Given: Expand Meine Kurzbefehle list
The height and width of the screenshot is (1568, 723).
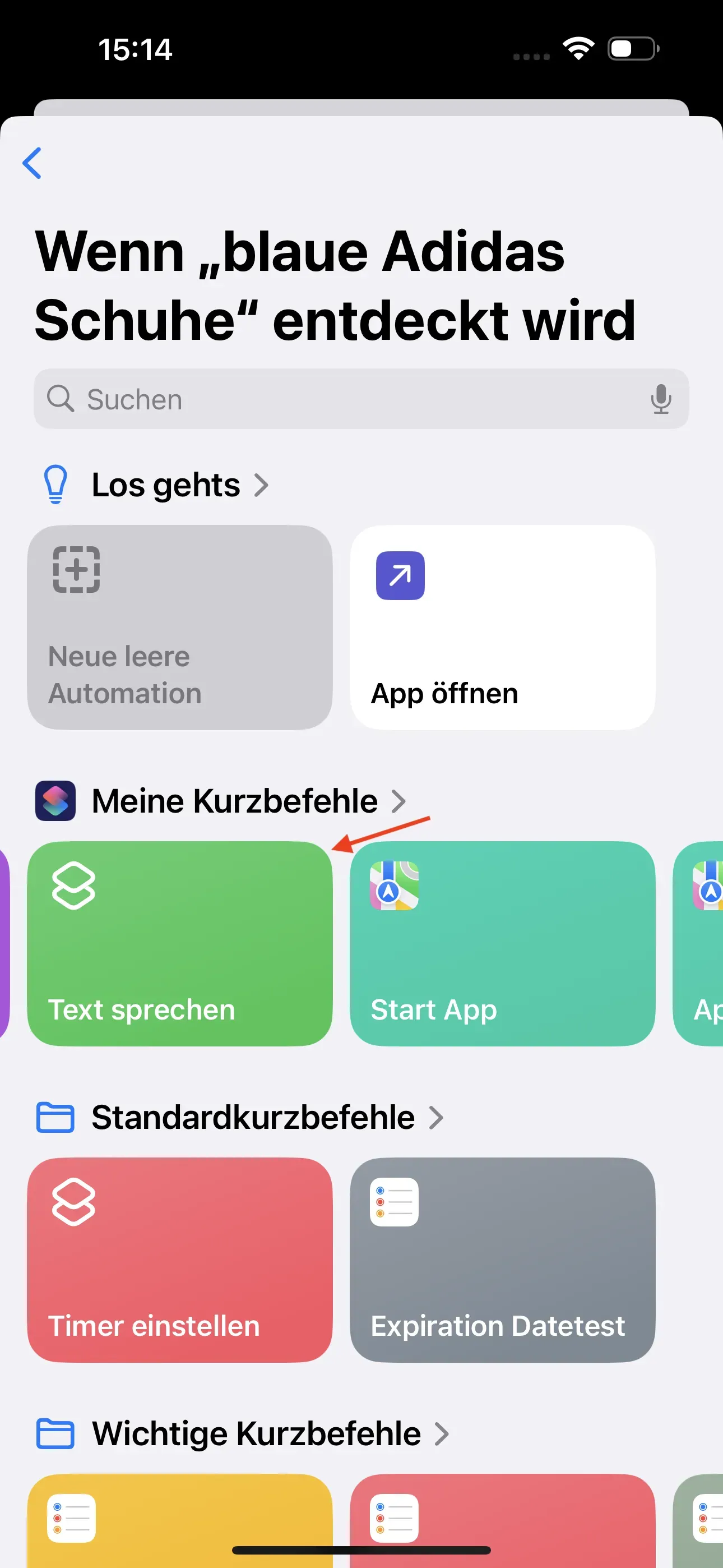Looking at the screenshot, I should 248,801.
